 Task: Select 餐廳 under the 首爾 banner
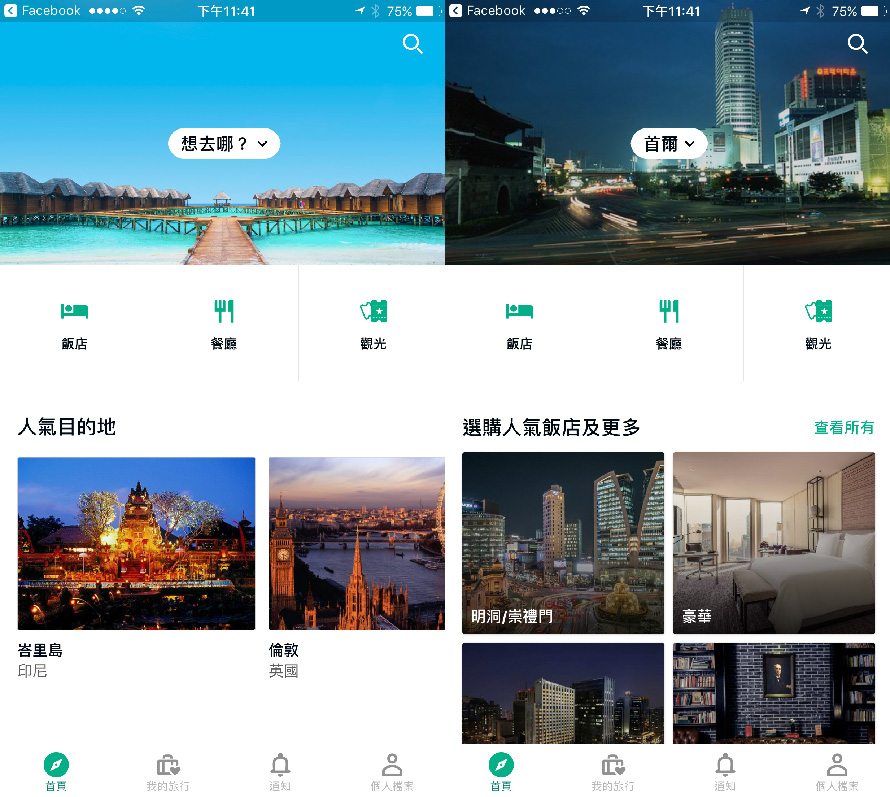tap(668, 324)
